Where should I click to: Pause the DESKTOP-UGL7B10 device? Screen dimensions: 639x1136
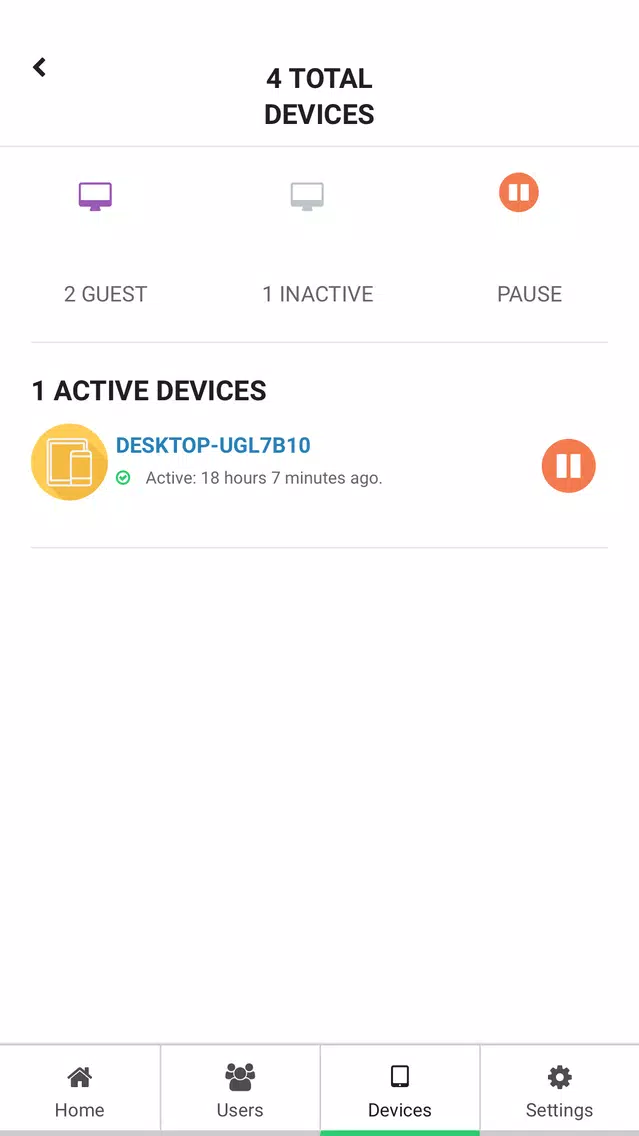[569, 466]
